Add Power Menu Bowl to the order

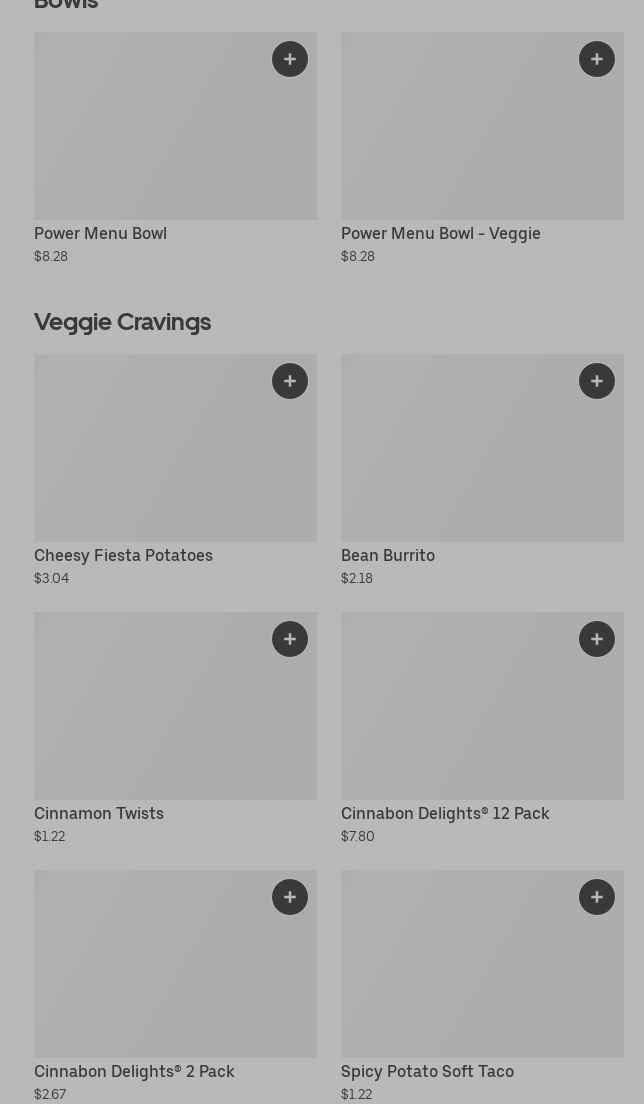(290, 59)
